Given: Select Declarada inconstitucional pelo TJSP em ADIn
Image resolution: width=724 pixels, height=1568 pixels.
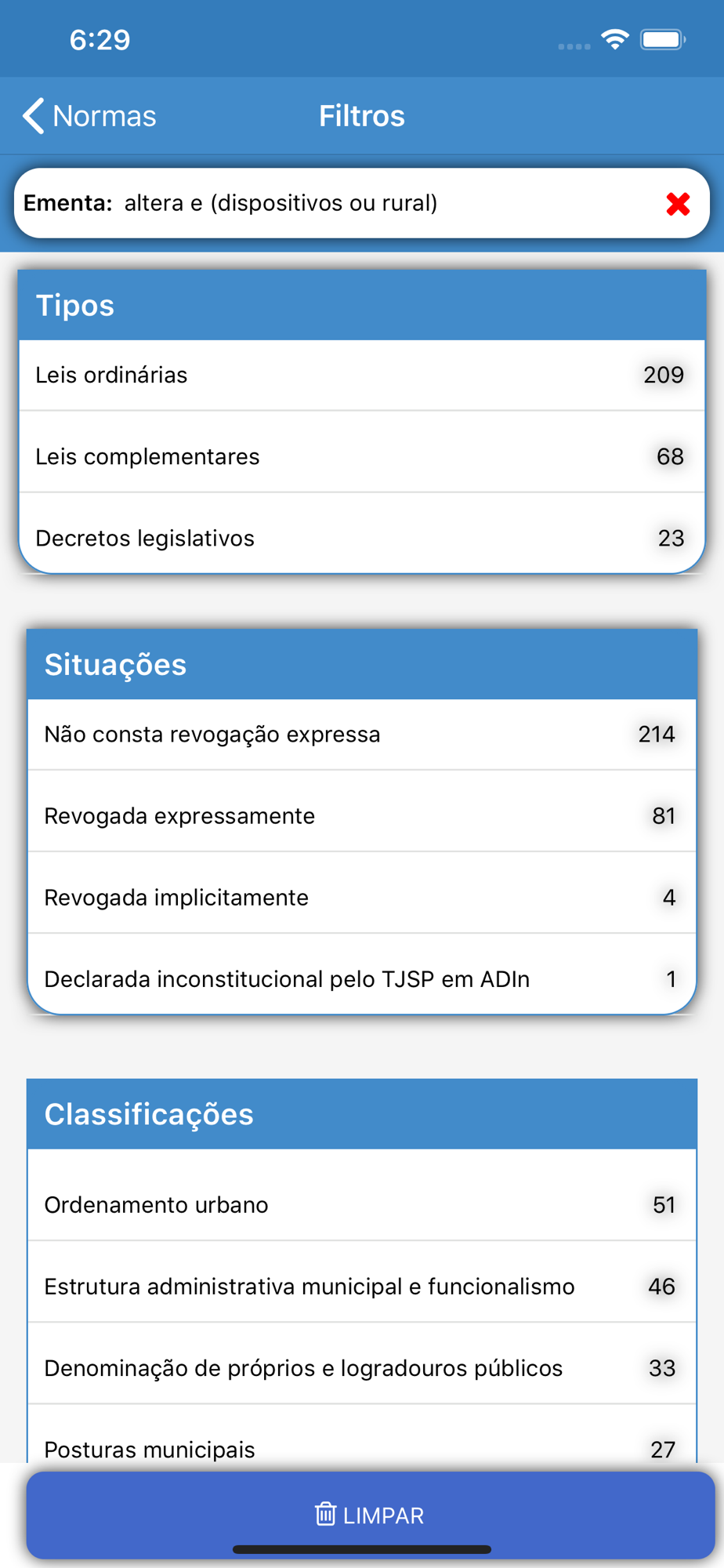Looking at the screenshot, I should point(362,979).
